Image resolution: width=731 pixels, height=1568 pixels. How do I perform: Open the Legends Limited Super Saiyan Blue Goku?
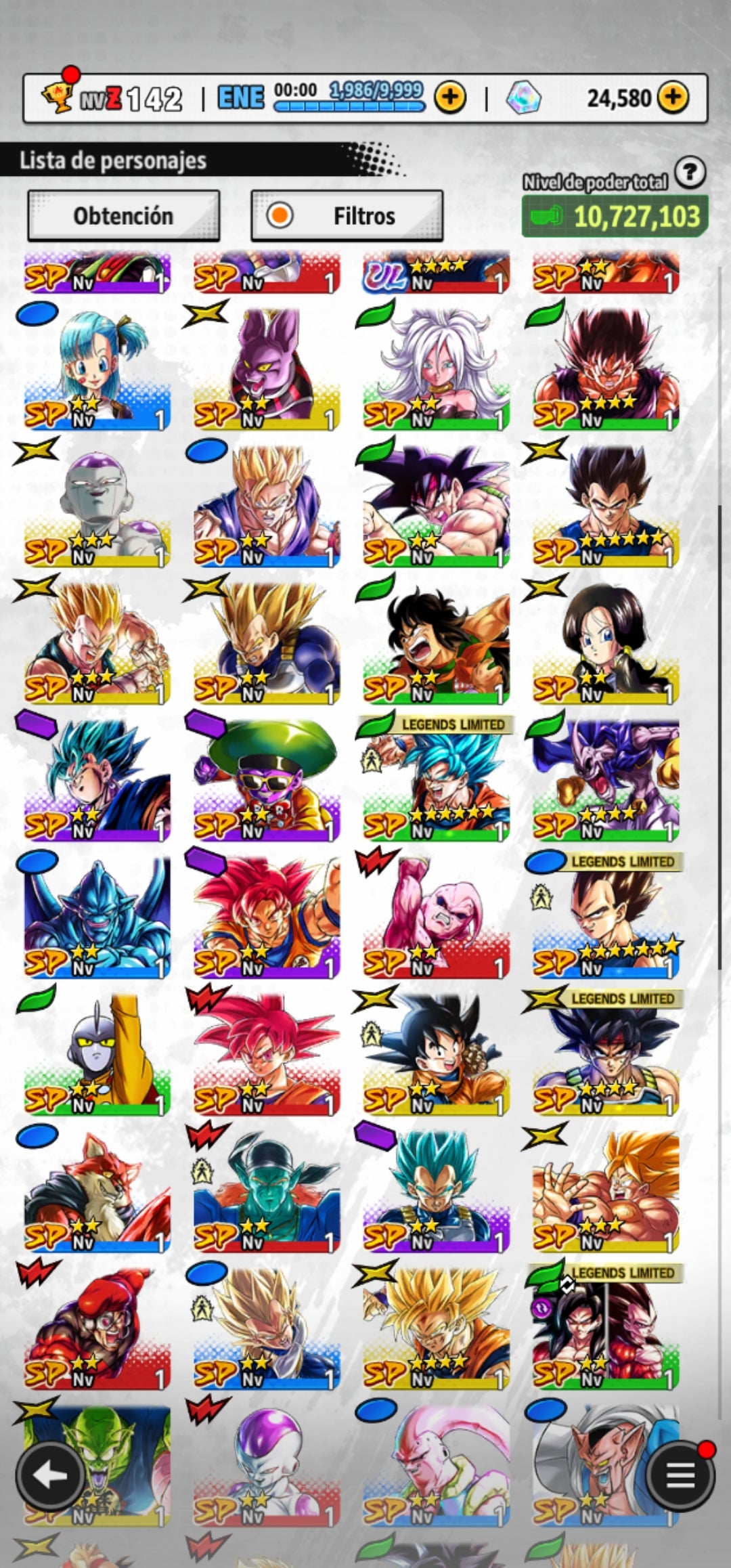pos(435,779)
